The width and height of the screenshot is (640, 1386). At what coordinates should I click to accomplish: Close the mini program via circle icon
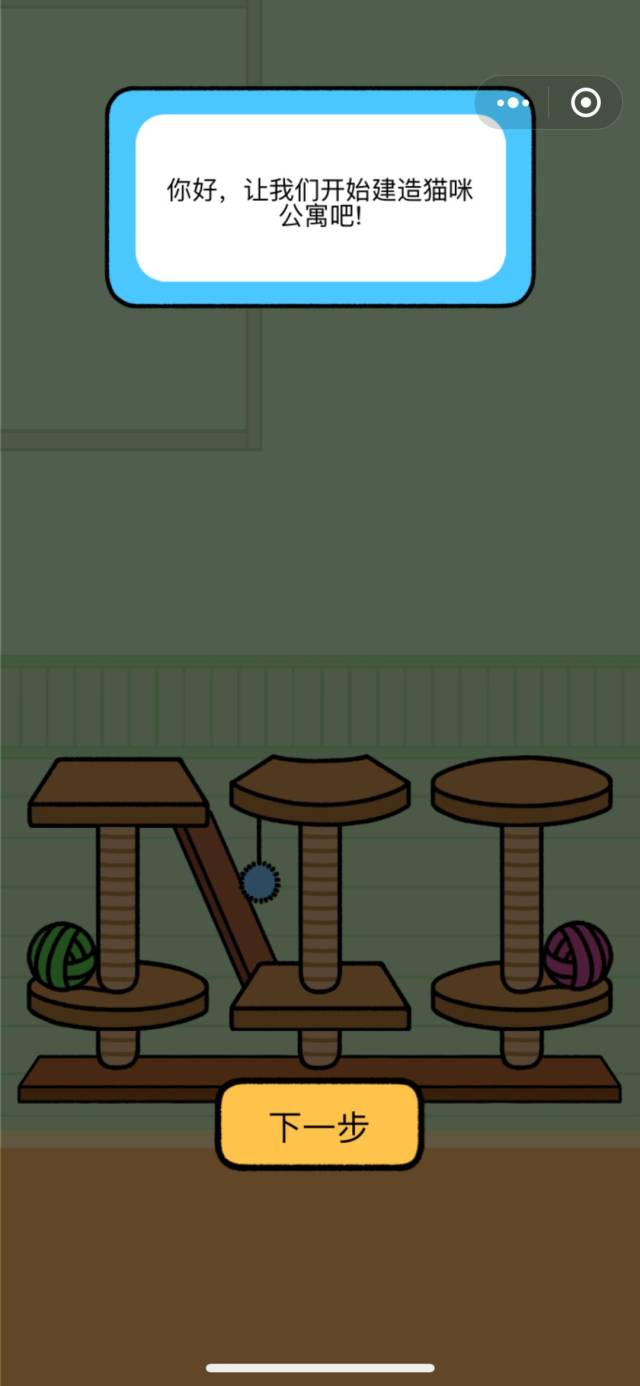coord(586,102)
